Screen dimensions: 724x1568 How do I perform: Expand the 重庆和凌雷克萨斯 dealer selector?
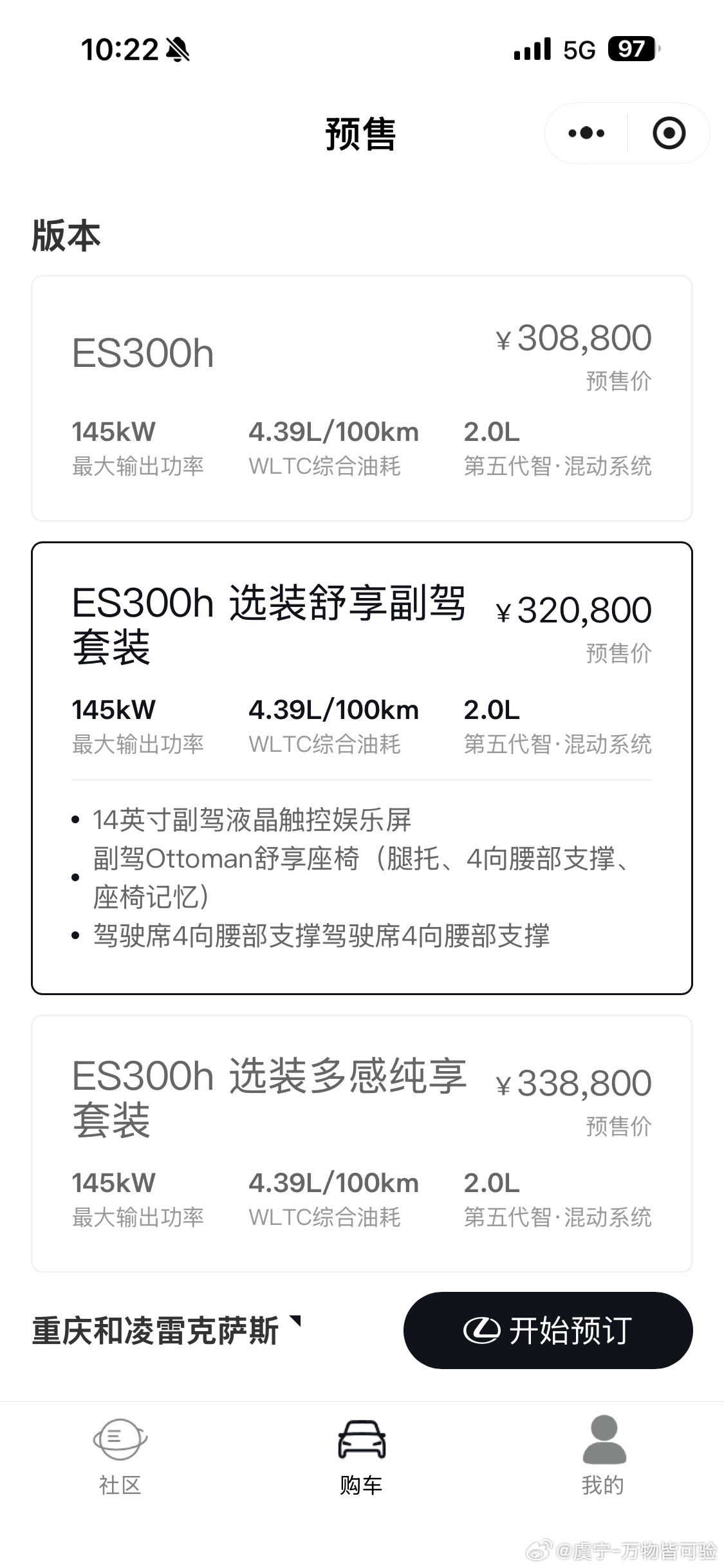pyautogui.click(x=158, y=1330)
